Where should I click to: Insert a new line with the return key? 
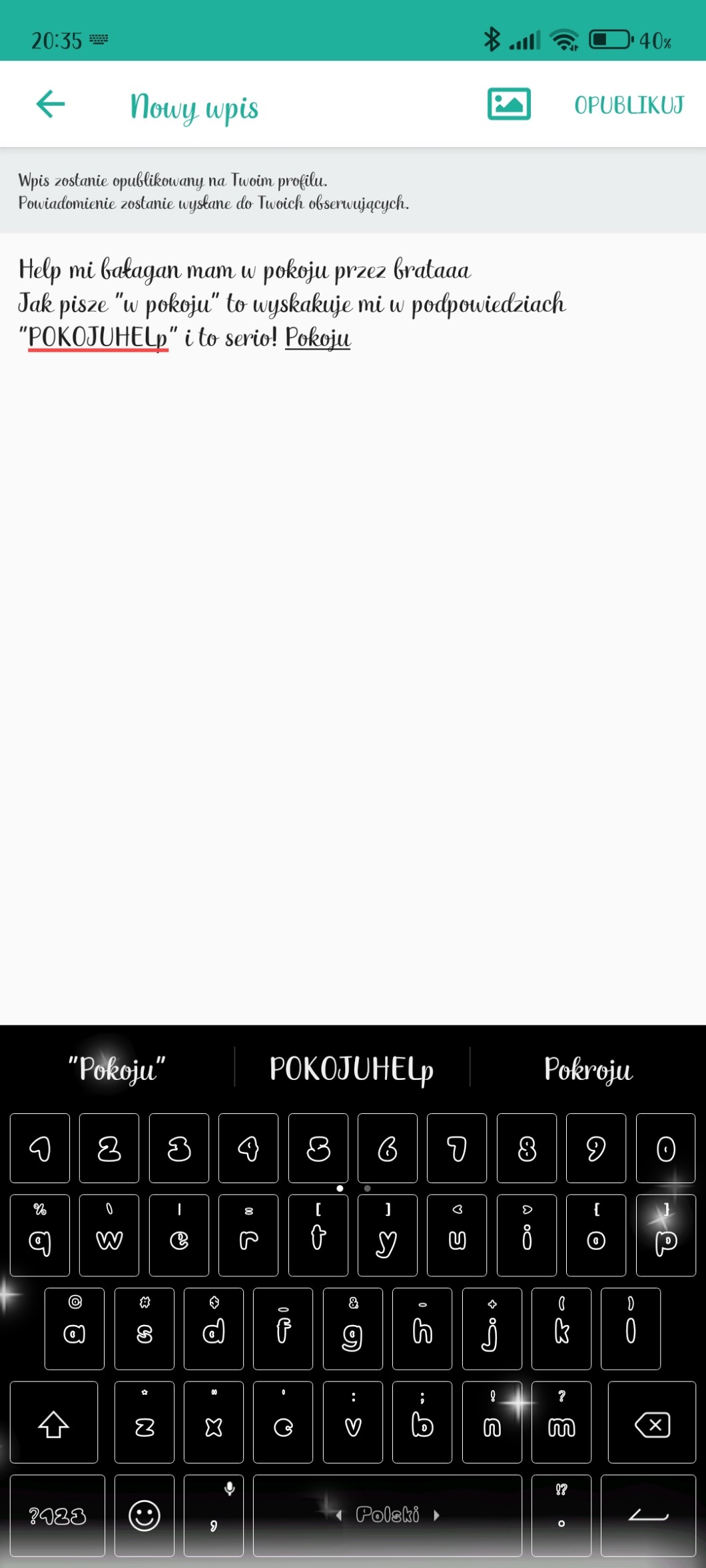[648, 1516]
